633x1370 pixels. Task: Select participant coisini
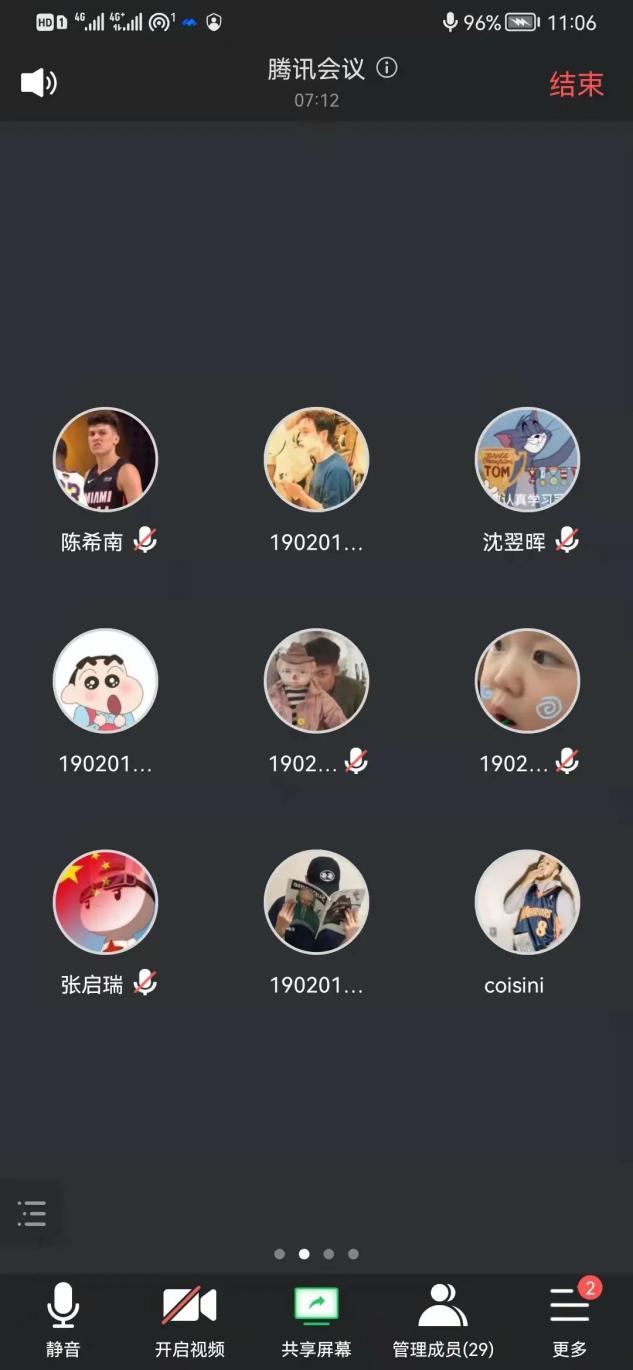coord(527,903)
